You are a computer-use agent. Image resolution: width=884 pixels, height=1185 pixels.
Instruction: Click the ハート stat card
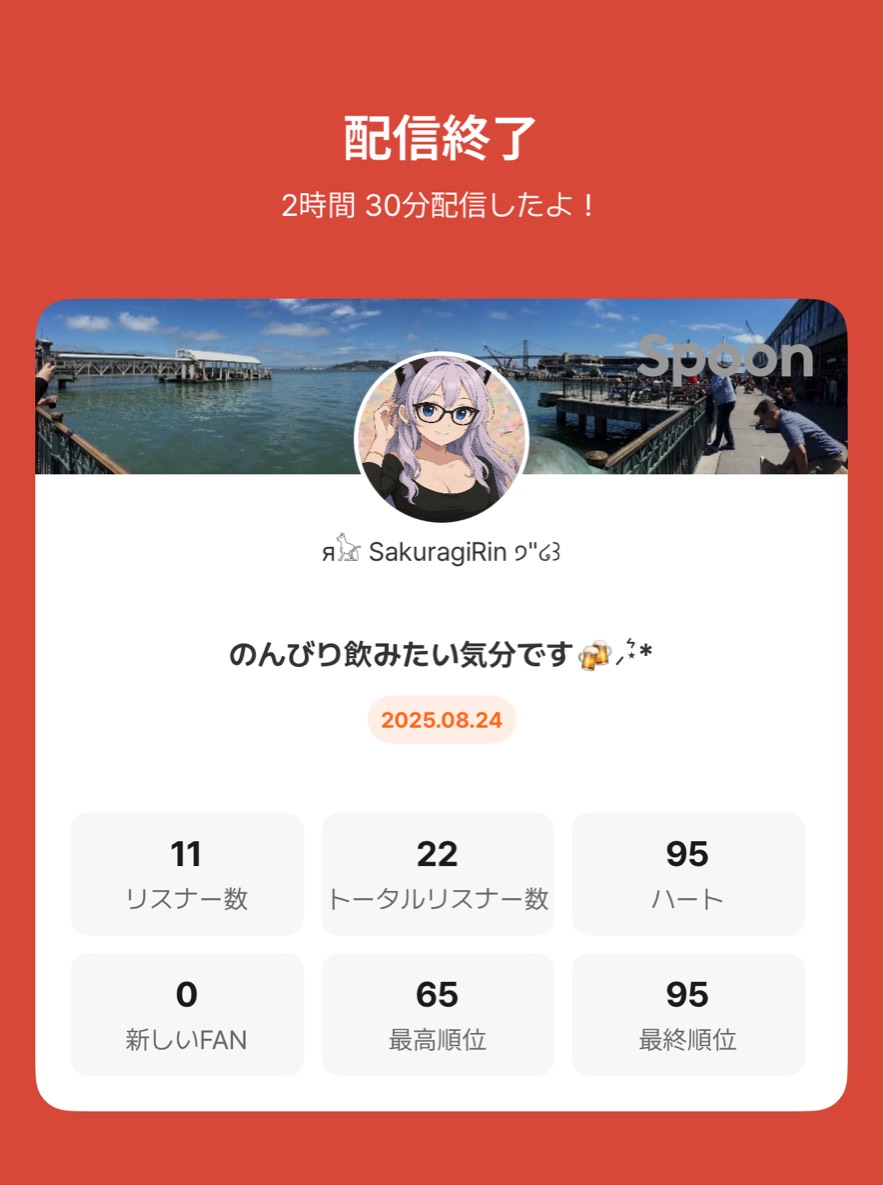point(688,873)
